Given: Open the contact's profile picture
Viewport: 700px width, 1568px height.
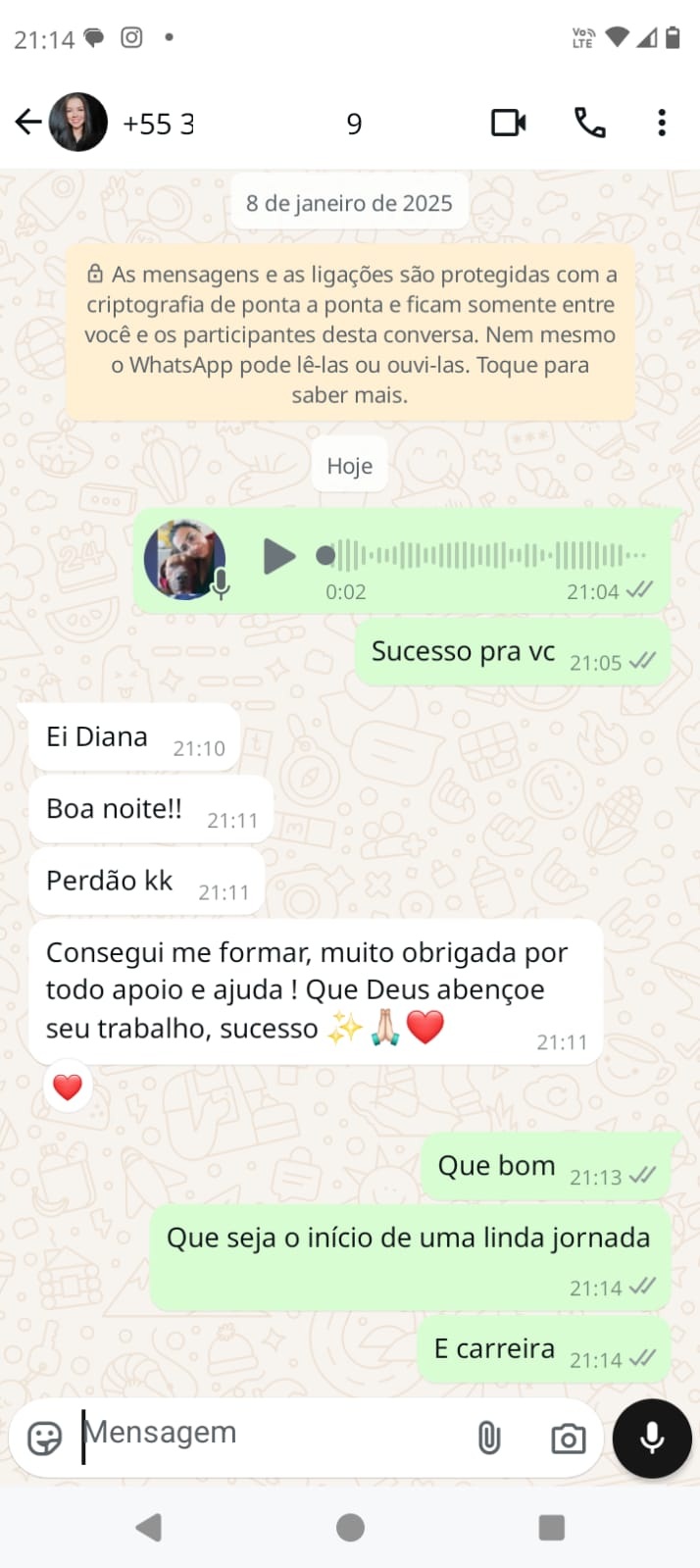Looking at the screenshot, I should tap(78, 123).
